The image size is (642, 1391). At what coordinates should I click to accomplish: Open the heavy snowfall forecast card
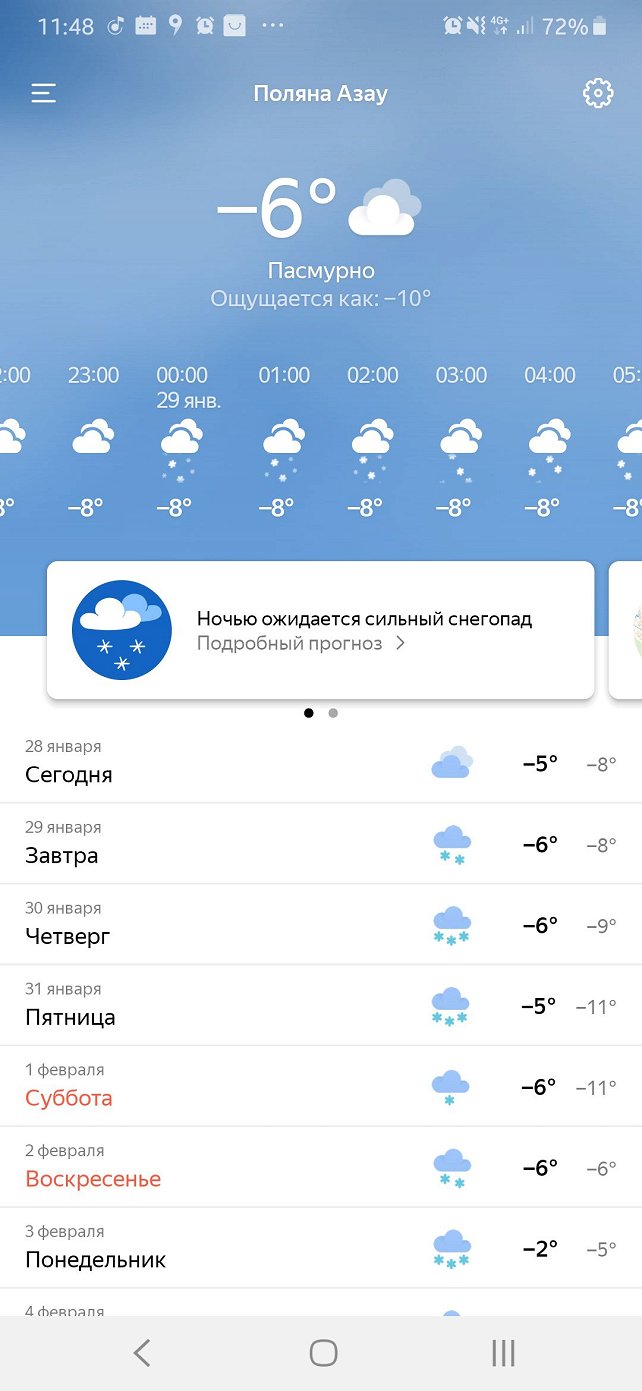pos(320,630)
